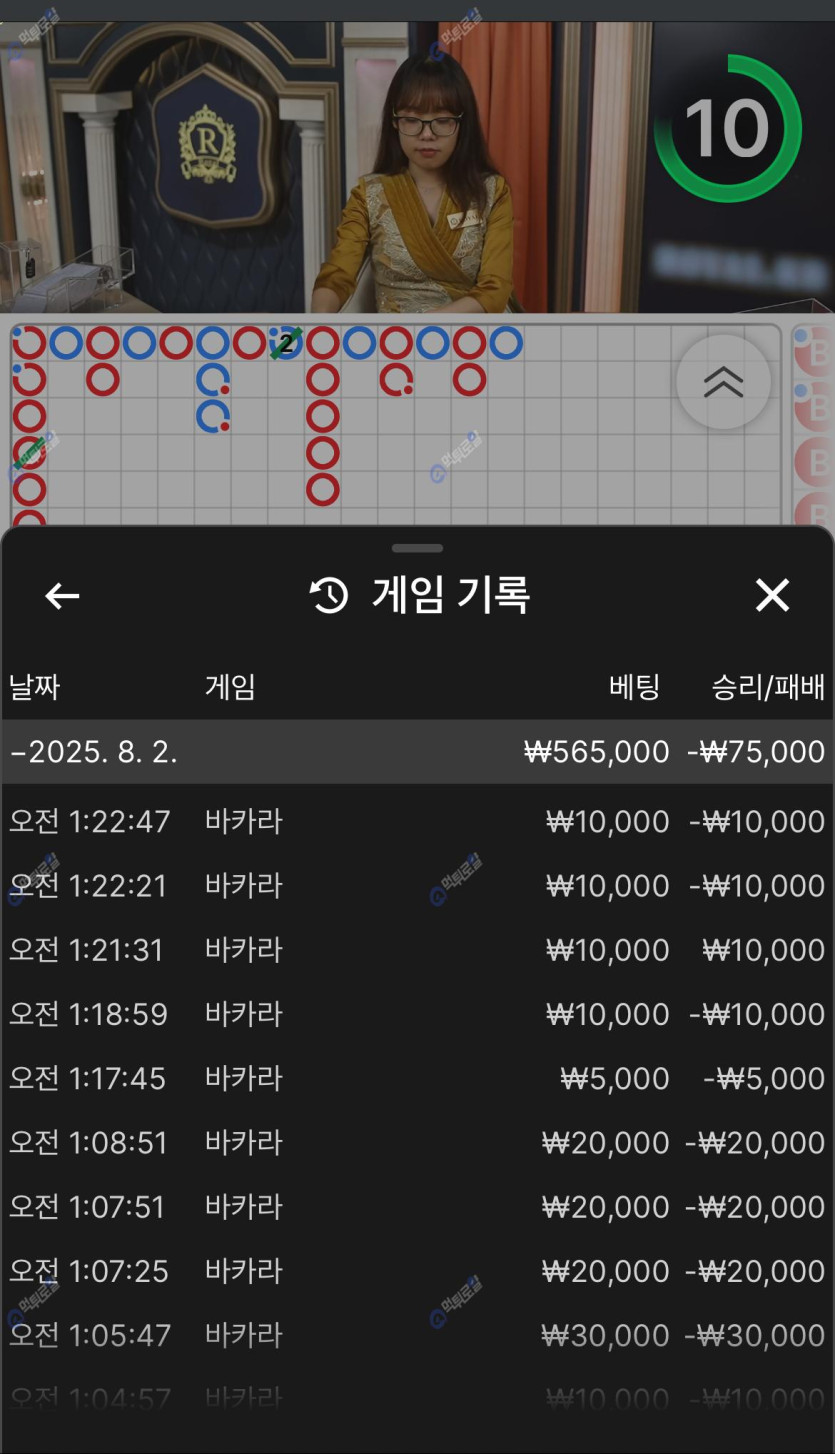Go back from game history panel

(x=62, y=597)
